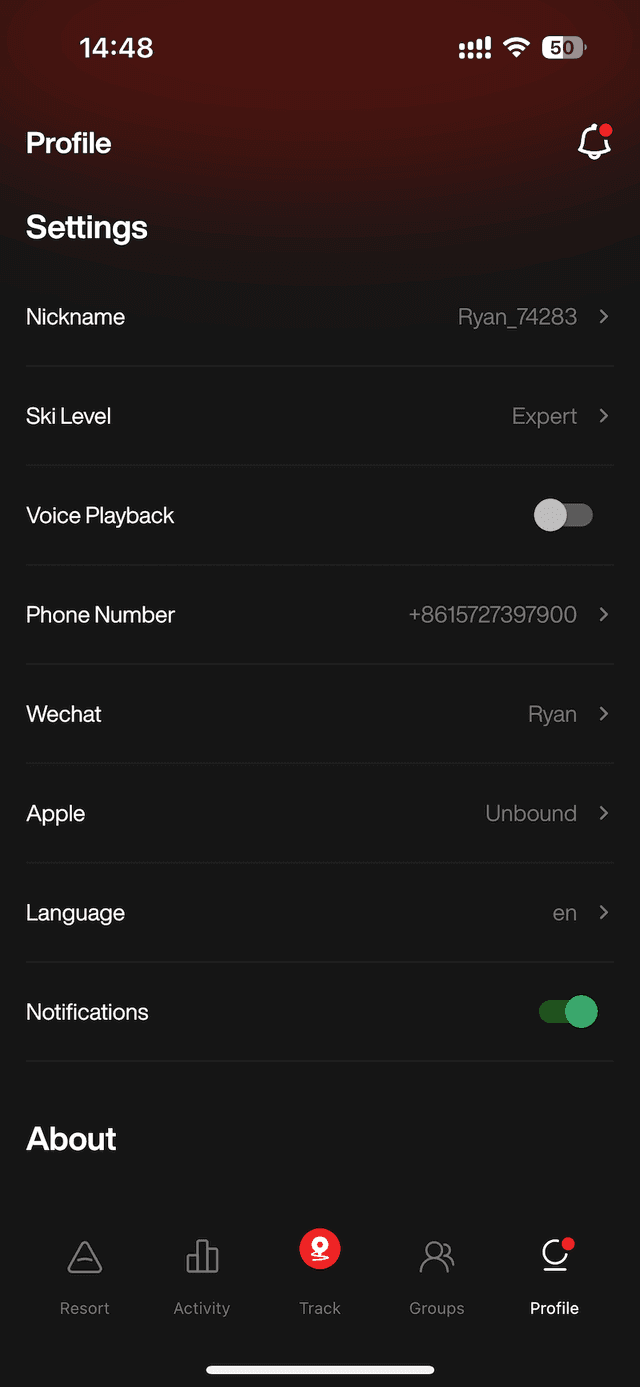Edit the Nickname setting
Viewport: 640px width, 1387px height.
pyautogui.click(x=319, y=317)
